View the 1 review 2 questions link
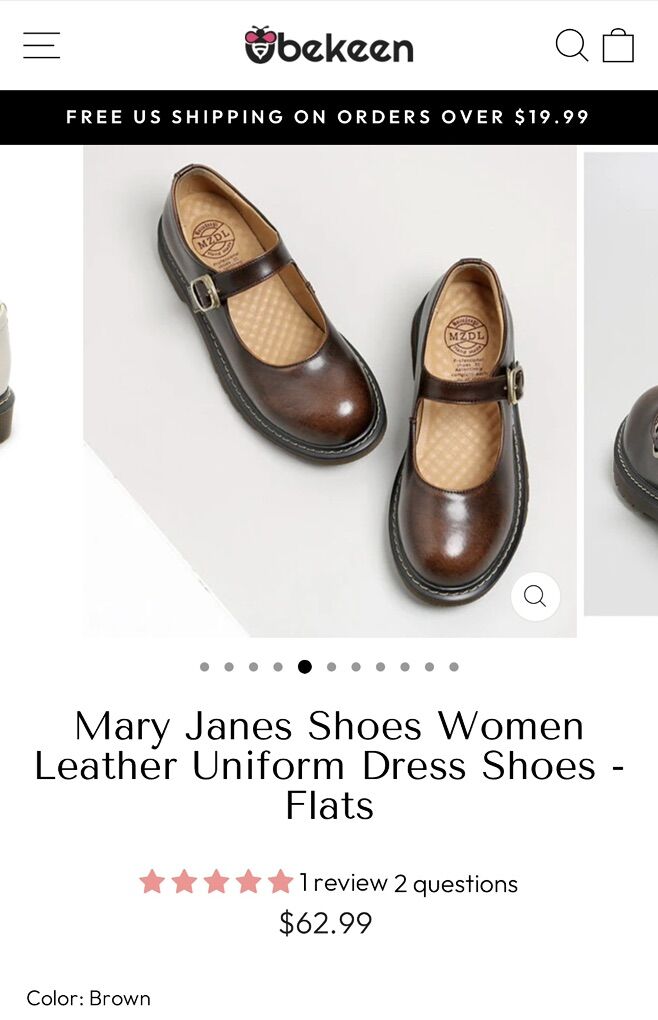Viewport: 658px width, 1020px height. coord(408,883)
